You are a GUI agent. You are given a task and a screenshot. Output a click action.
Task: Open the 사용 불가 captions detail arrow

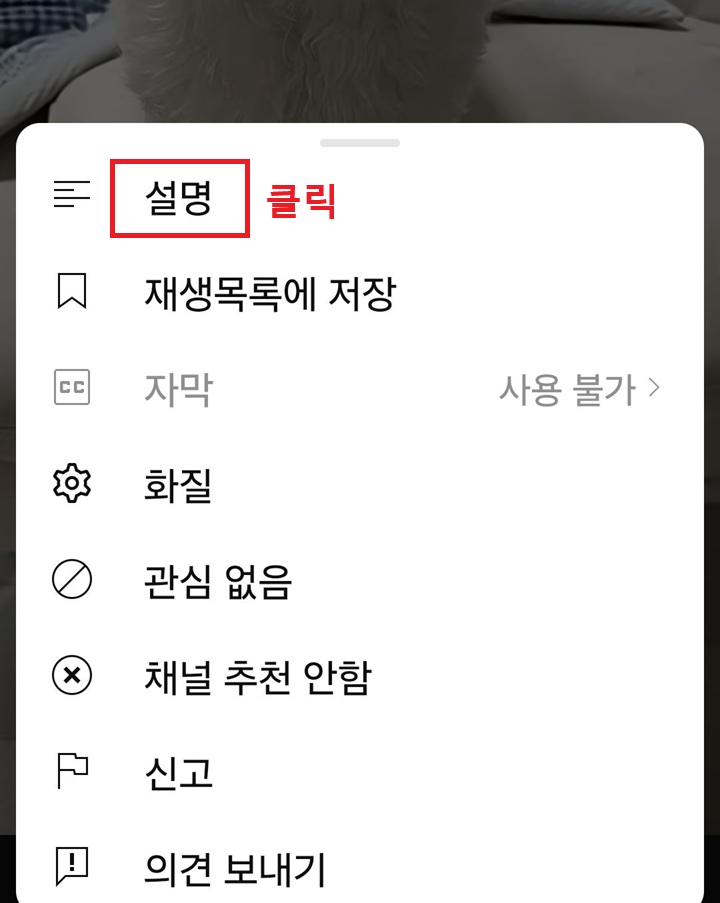(567, 389)
